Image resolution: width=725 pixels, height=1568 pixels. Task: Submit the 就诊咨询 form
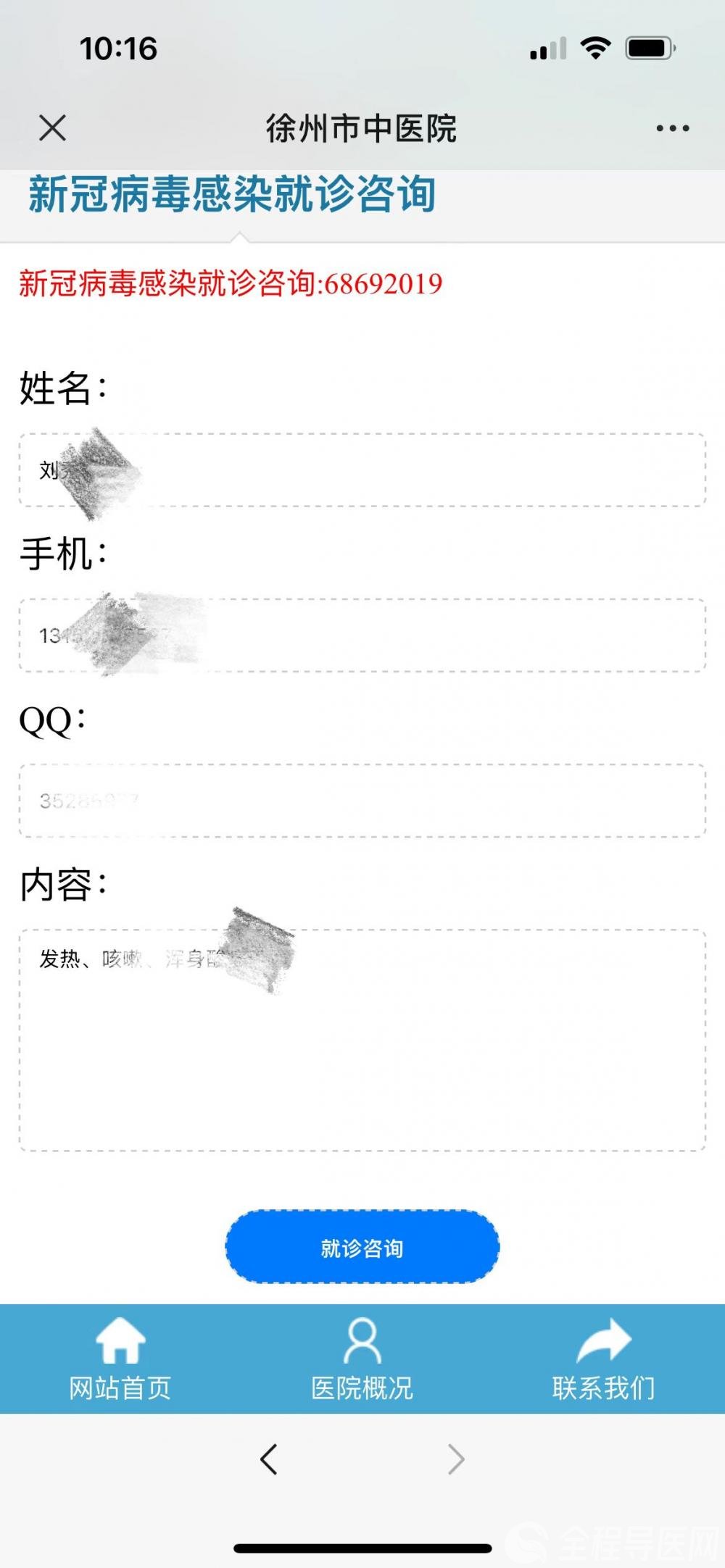(x=362, y=1247)
